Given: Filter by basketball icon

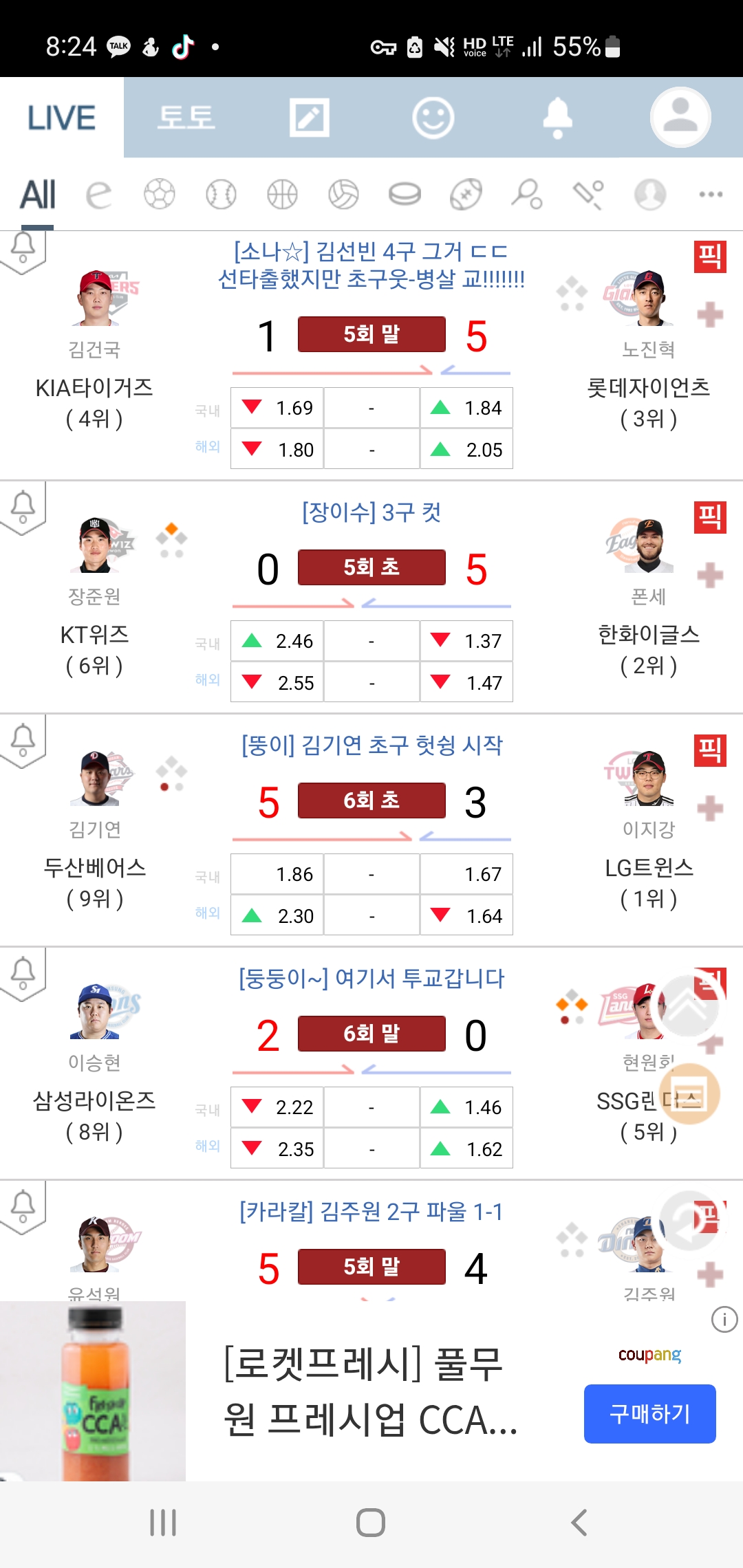Looking at the screenshot, I should (282, 195).
